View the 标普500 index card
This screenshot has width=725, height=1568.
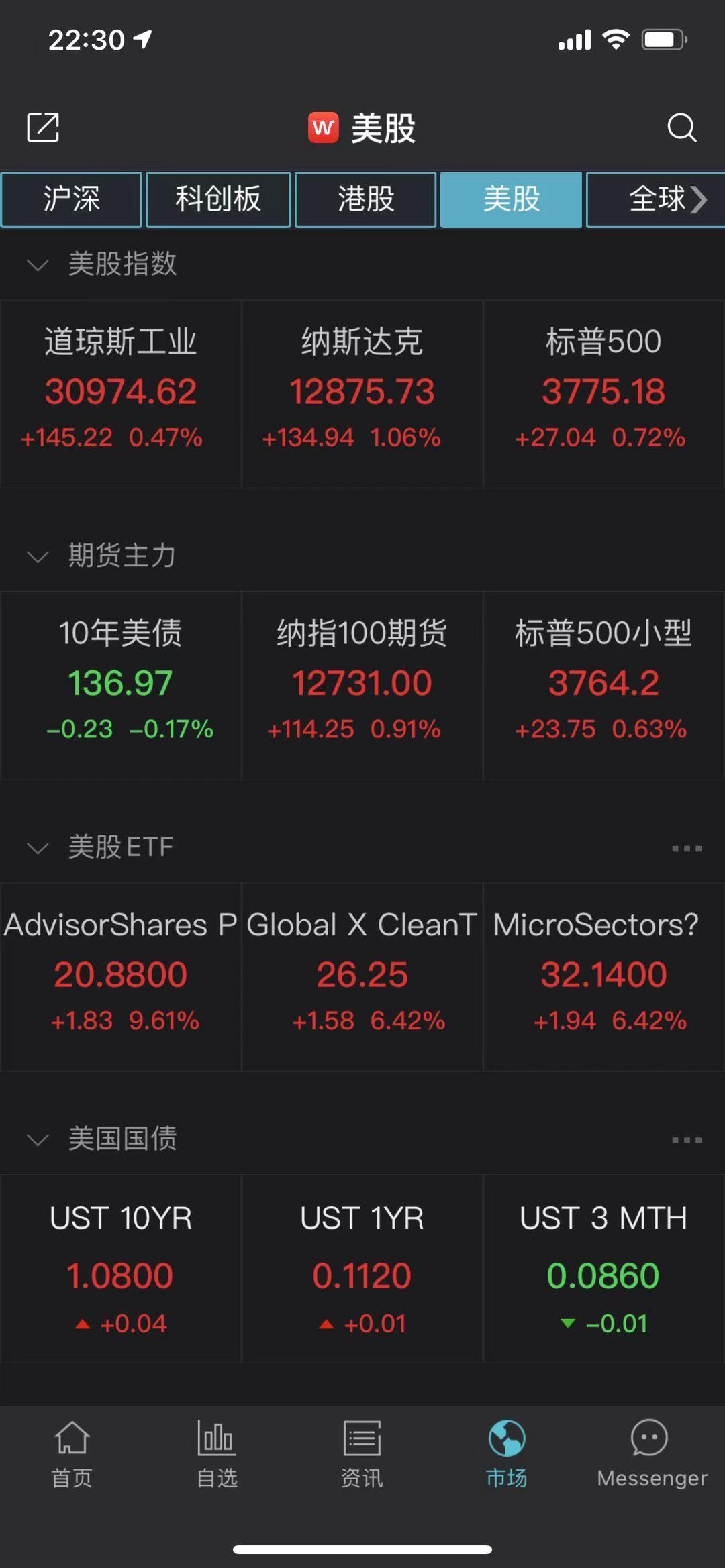pyautogui.click(x=603, y=393)
